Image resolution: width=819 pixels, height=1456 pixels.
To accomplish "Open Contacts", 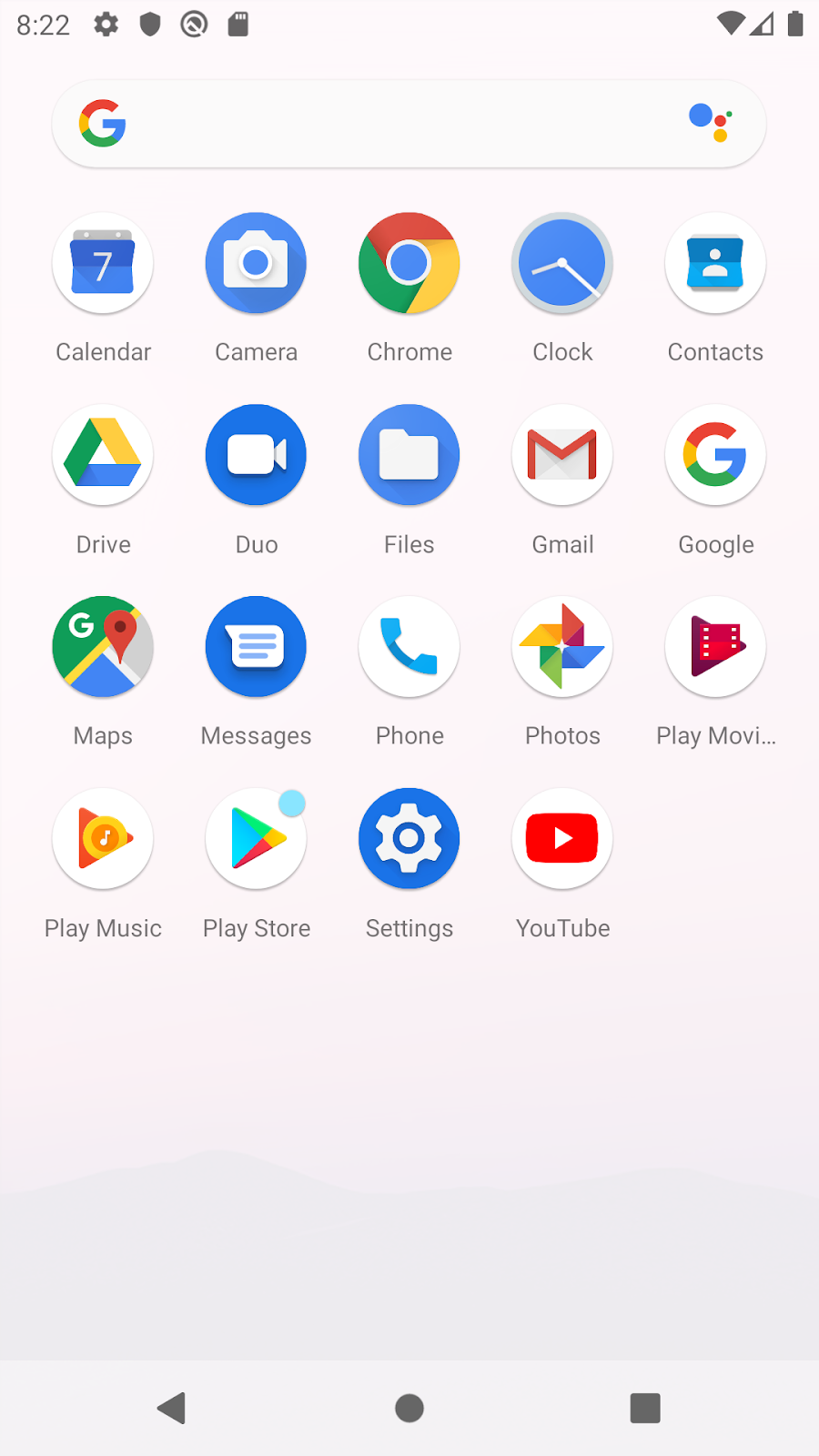I will coord(714,263).
